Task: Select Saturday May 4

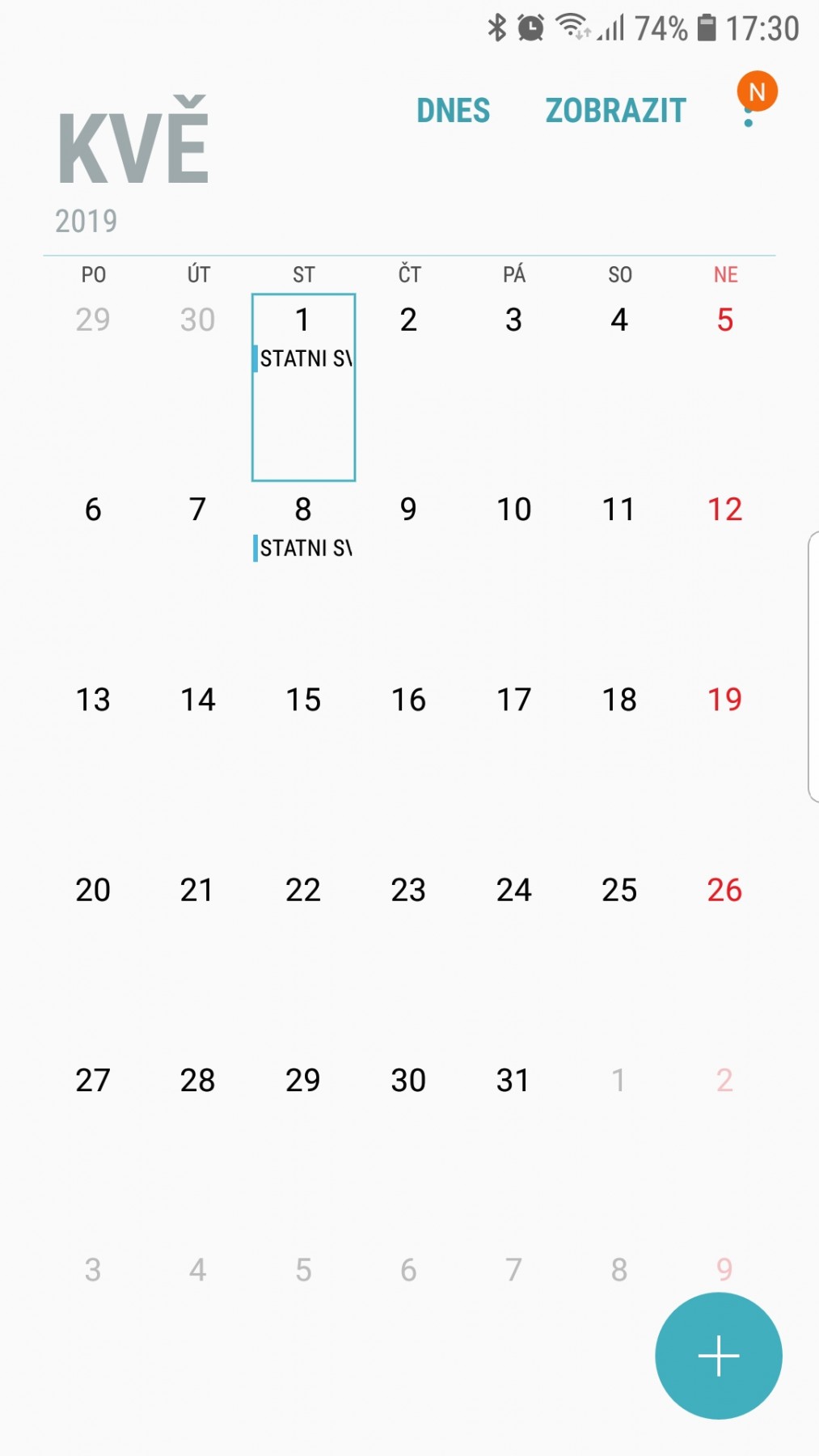Action: tap(619, 320)
